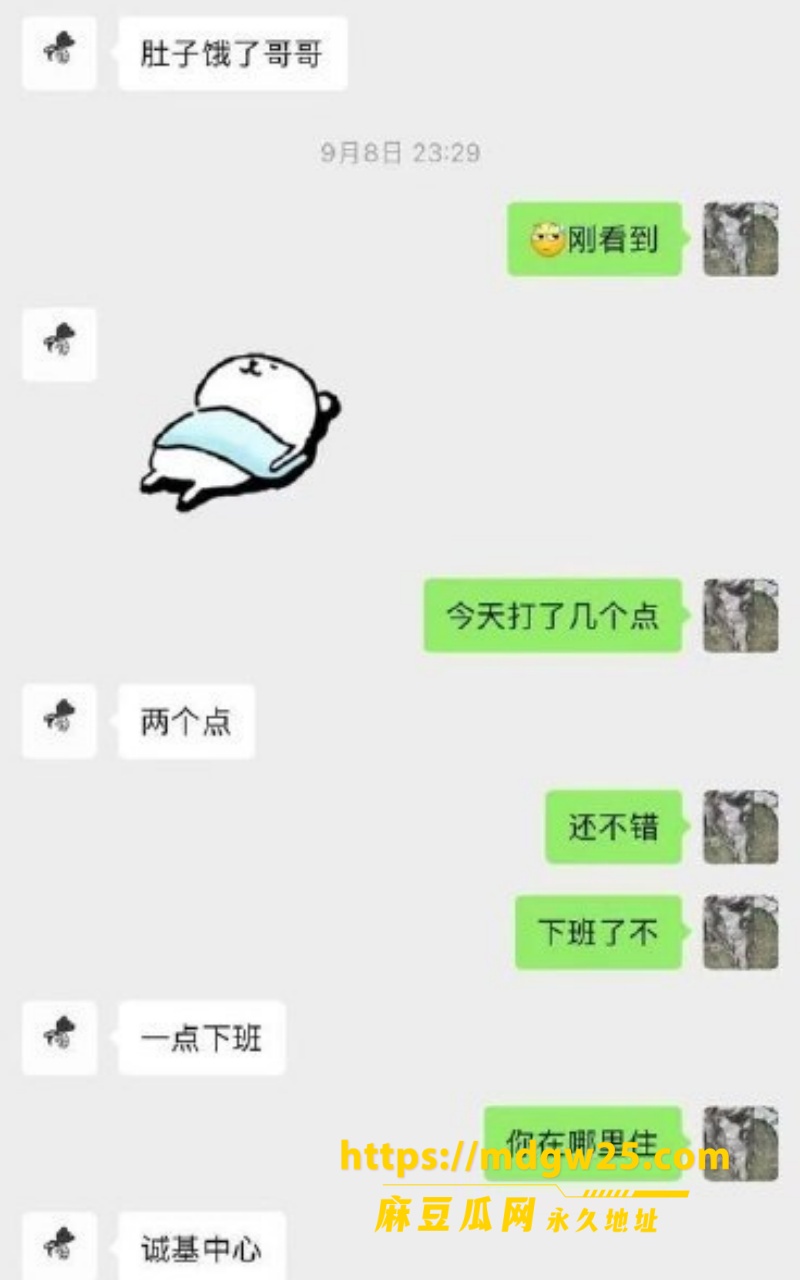Open contact avatar next to 两个点
The image size is (800, 1280).
[x=60, y=721]
